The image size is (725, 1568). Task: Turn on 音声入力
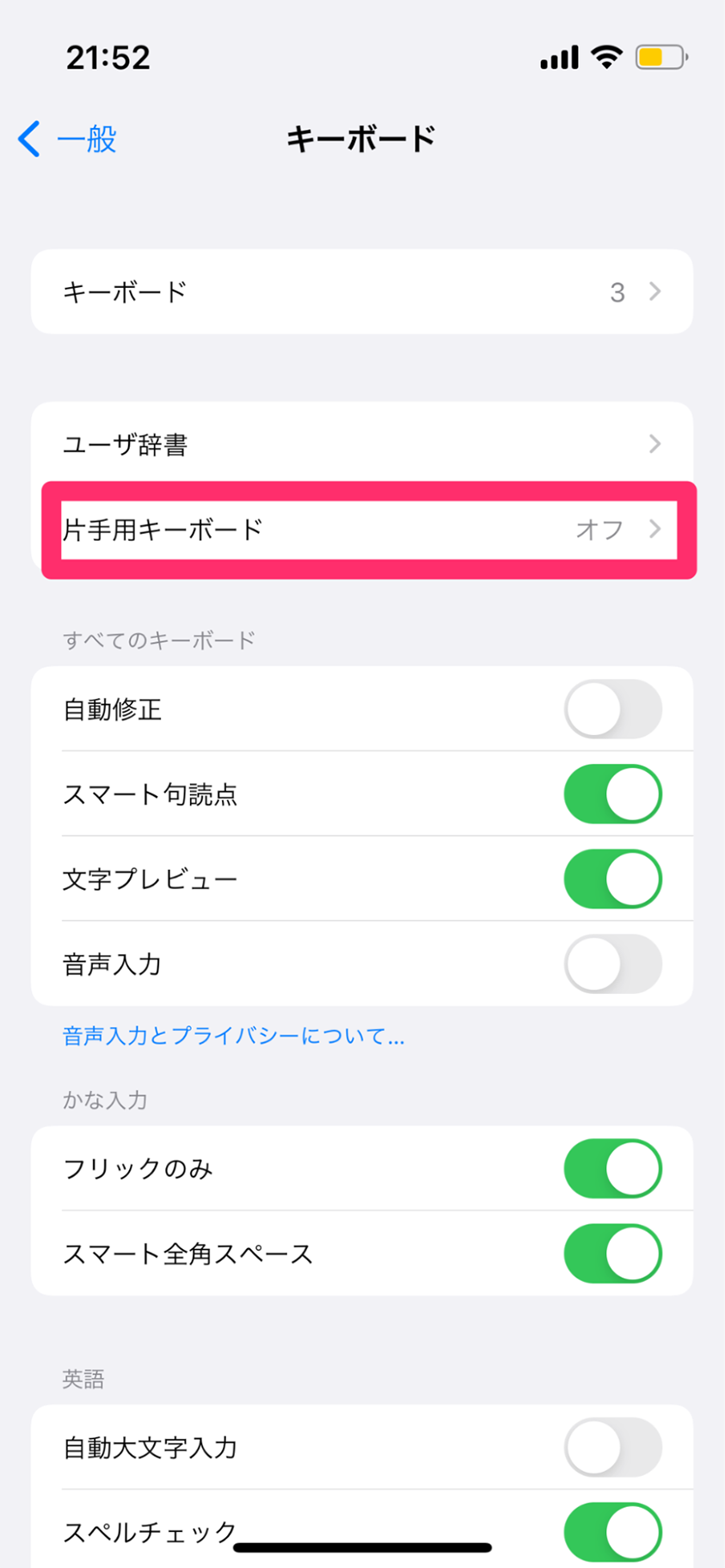point(612,964)
